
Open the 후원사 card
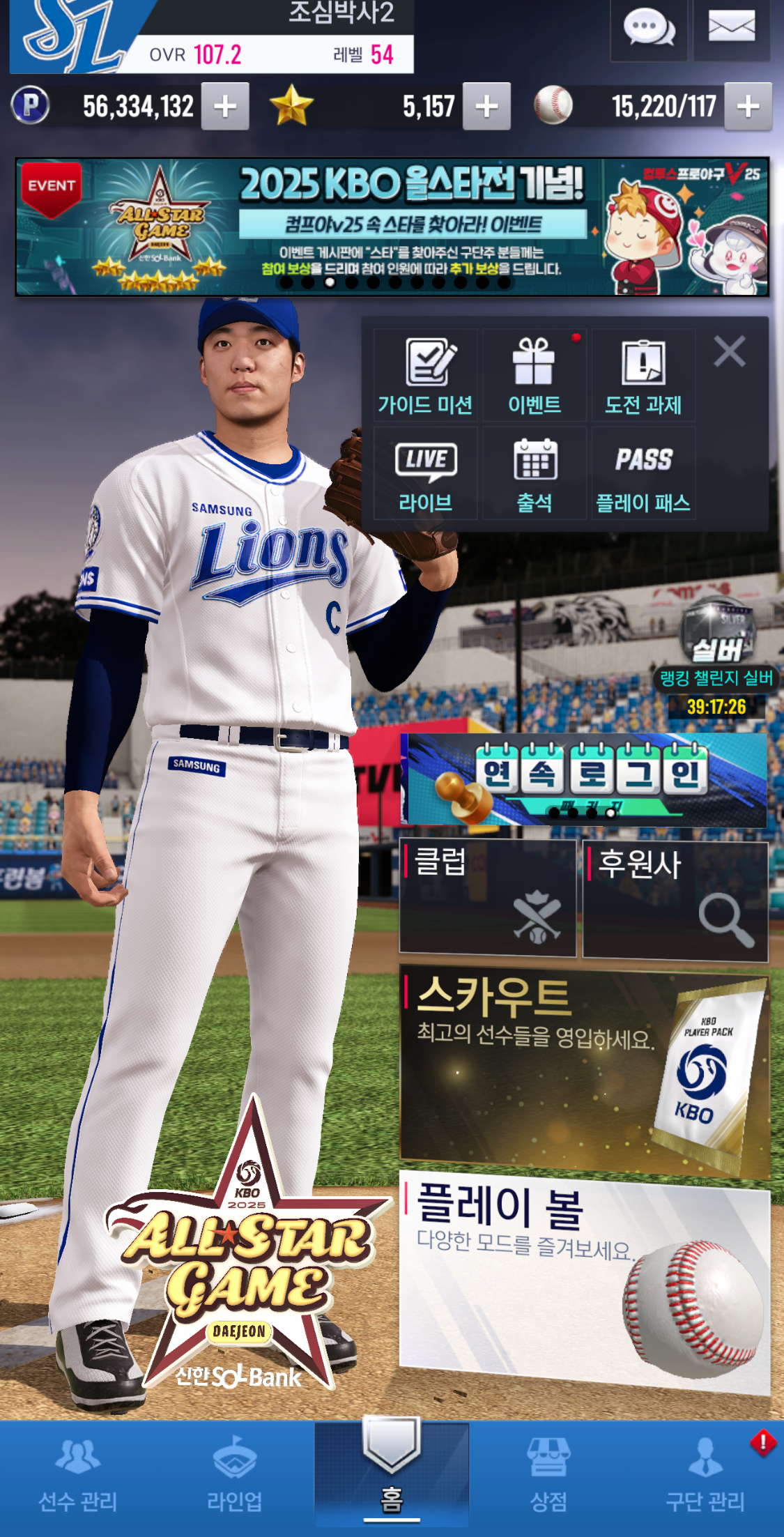(675, 899)
